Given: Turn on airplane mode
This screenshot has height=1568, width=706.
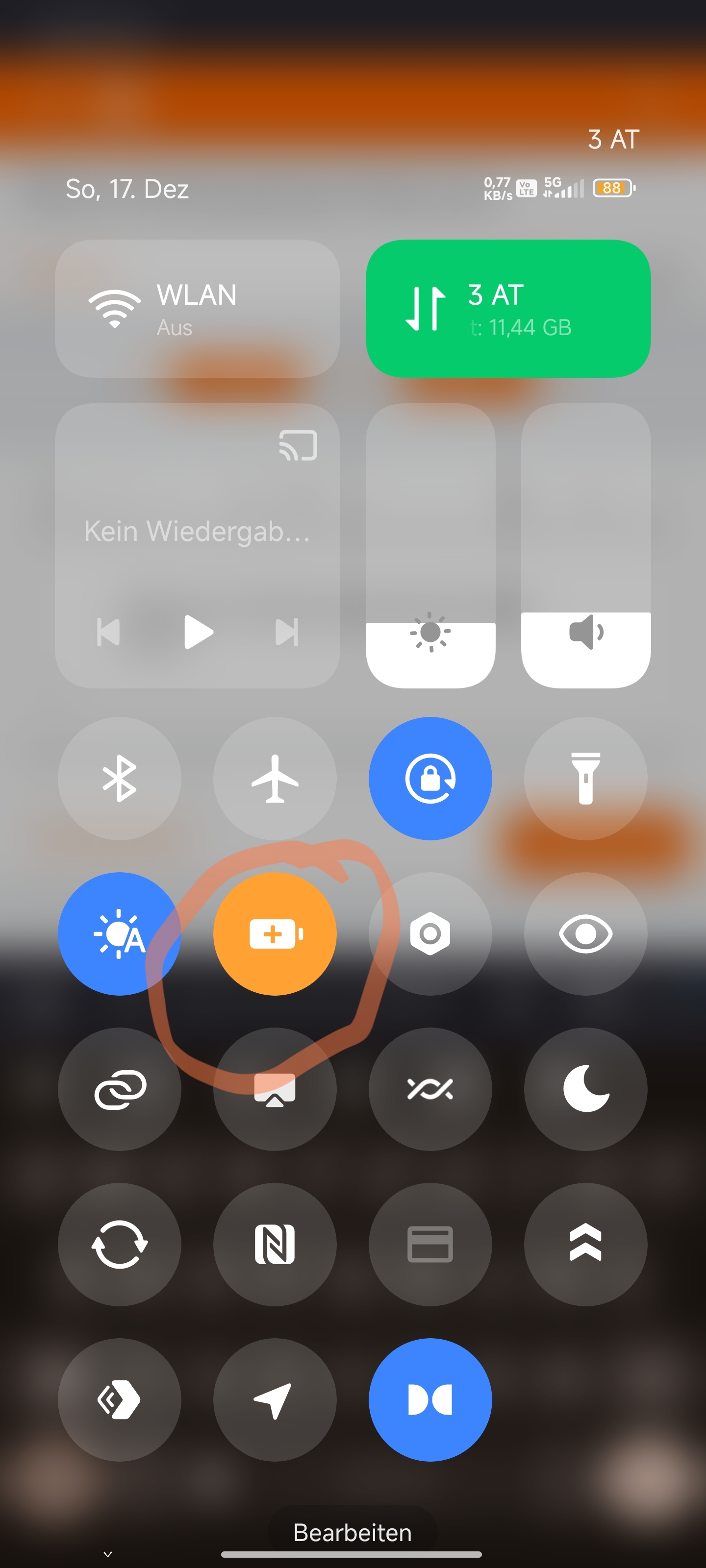Looking at the screenshot, I should pyautogui.click(x=275, y=779).
